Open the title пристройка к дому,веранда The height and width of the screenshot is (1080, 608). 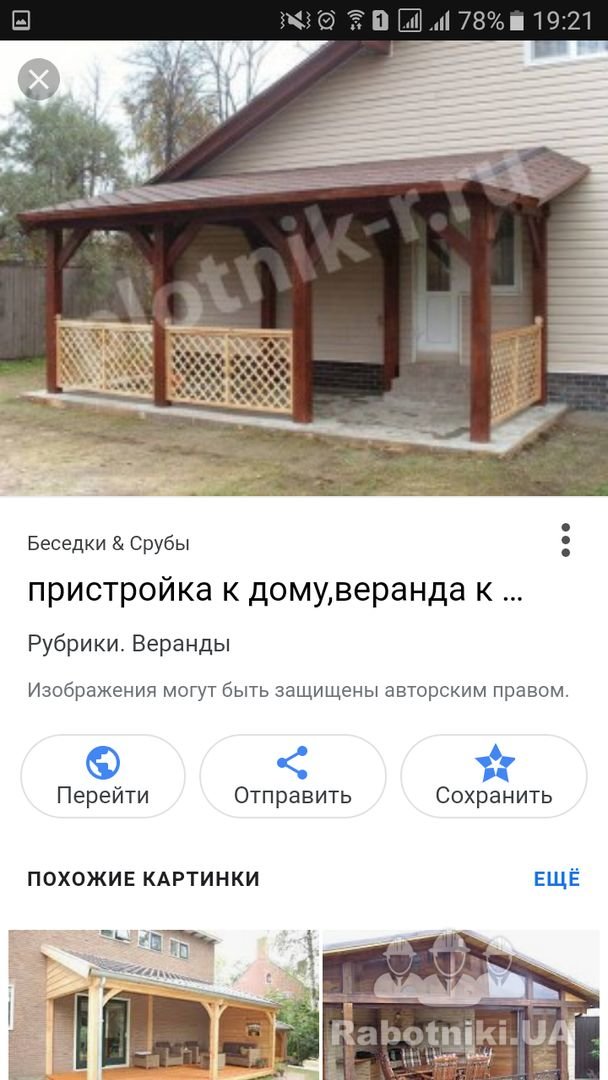[x=275, y=591]
